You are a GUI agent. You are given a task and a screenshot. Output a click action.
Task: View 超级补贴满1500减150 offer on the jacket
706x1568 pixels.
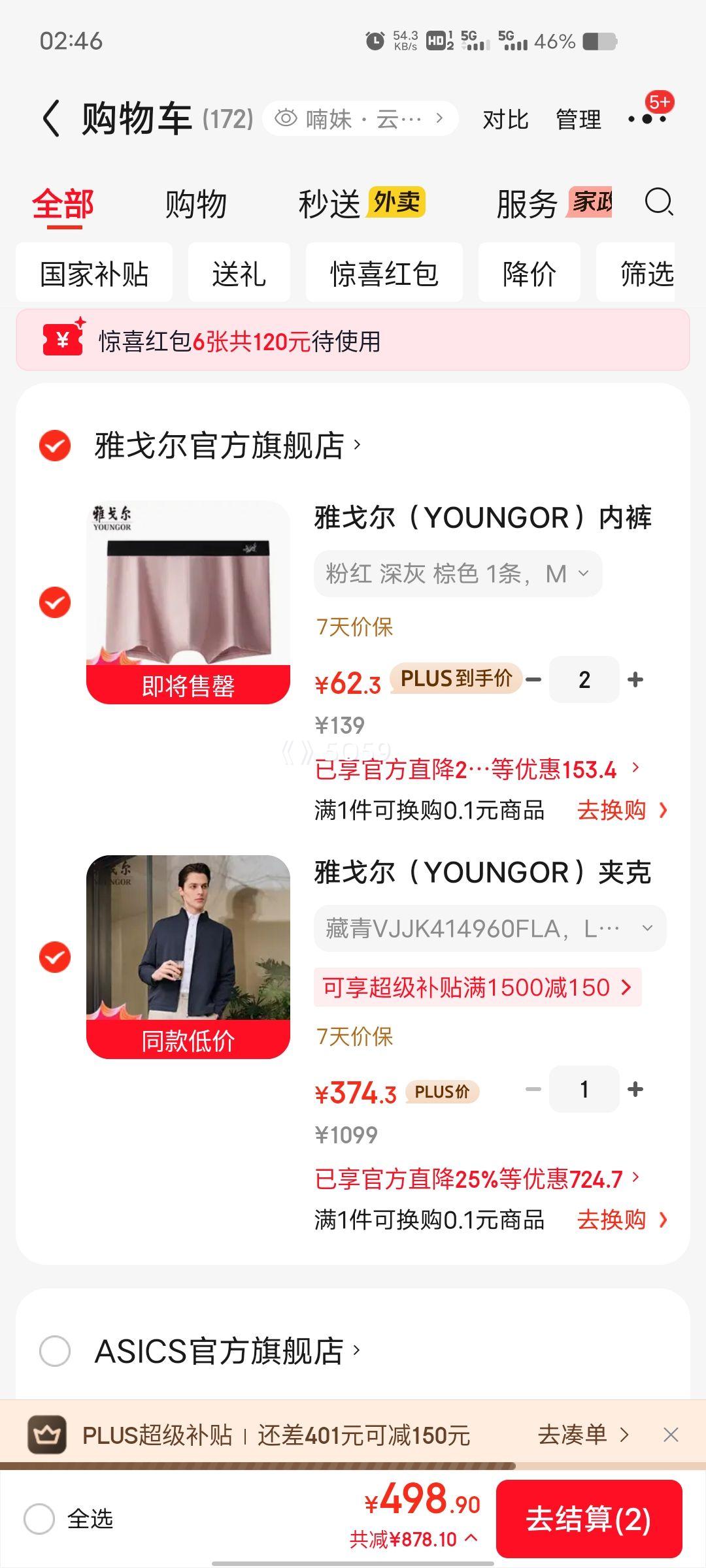click(477, 987)
